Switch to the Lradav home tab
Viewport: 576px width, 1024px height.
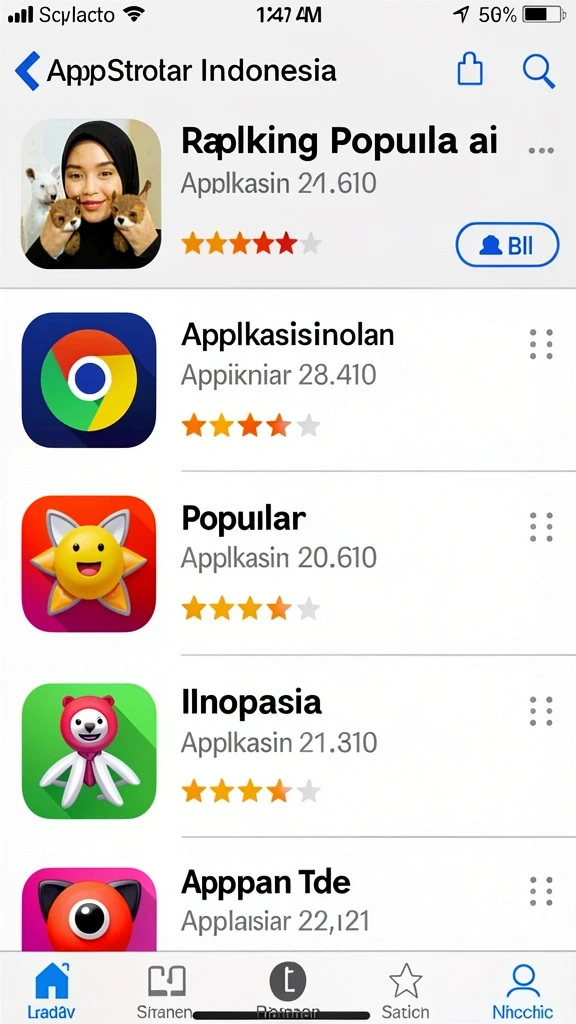(52, 989)
